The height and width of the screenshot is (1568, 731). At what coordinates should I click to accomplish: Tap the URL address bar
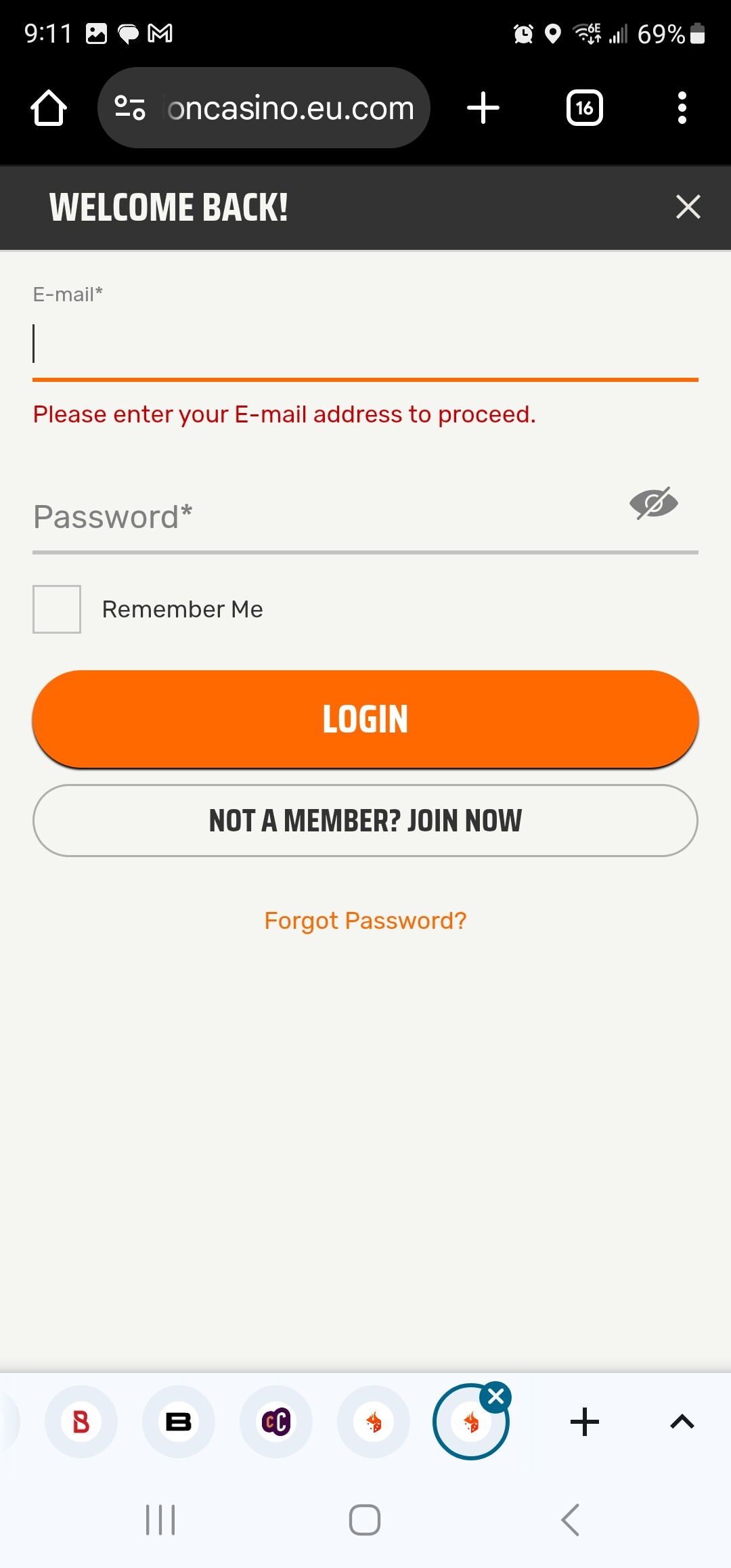pyautogui.click(x=284, y=108)
